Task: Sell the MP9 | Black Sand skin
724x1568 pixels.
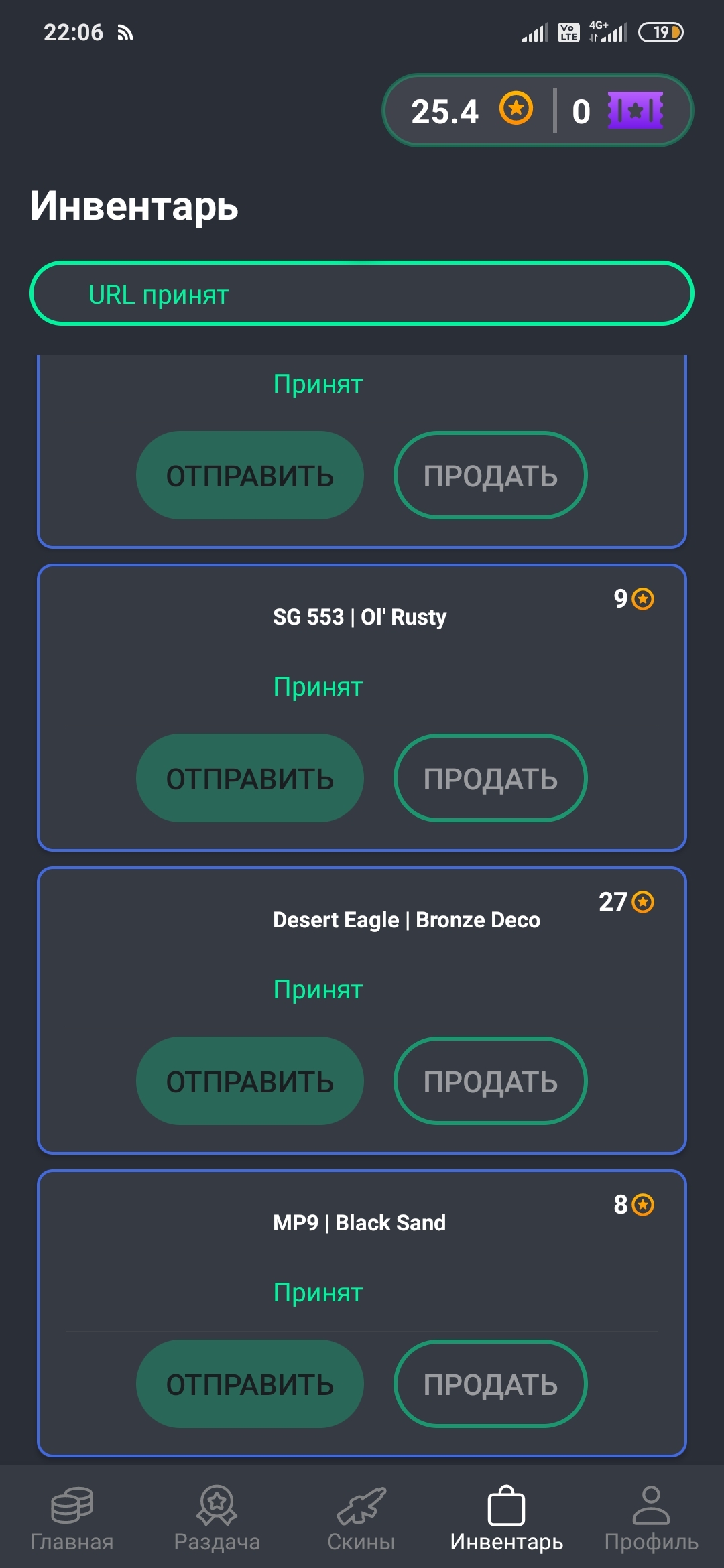Action: pyautogui.click(x=490, y=1384)
